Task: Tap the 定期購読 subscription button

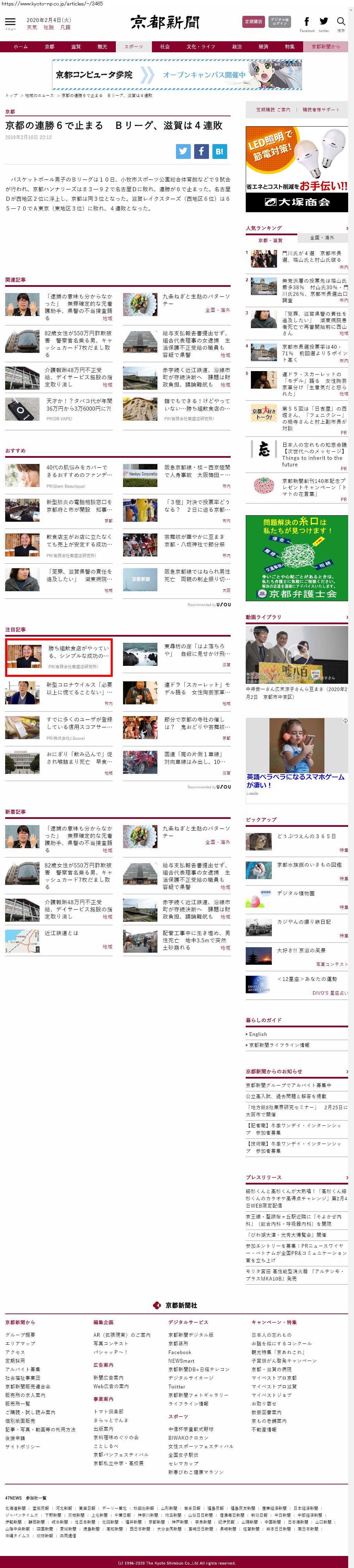Action: click(x=253, y=21)
